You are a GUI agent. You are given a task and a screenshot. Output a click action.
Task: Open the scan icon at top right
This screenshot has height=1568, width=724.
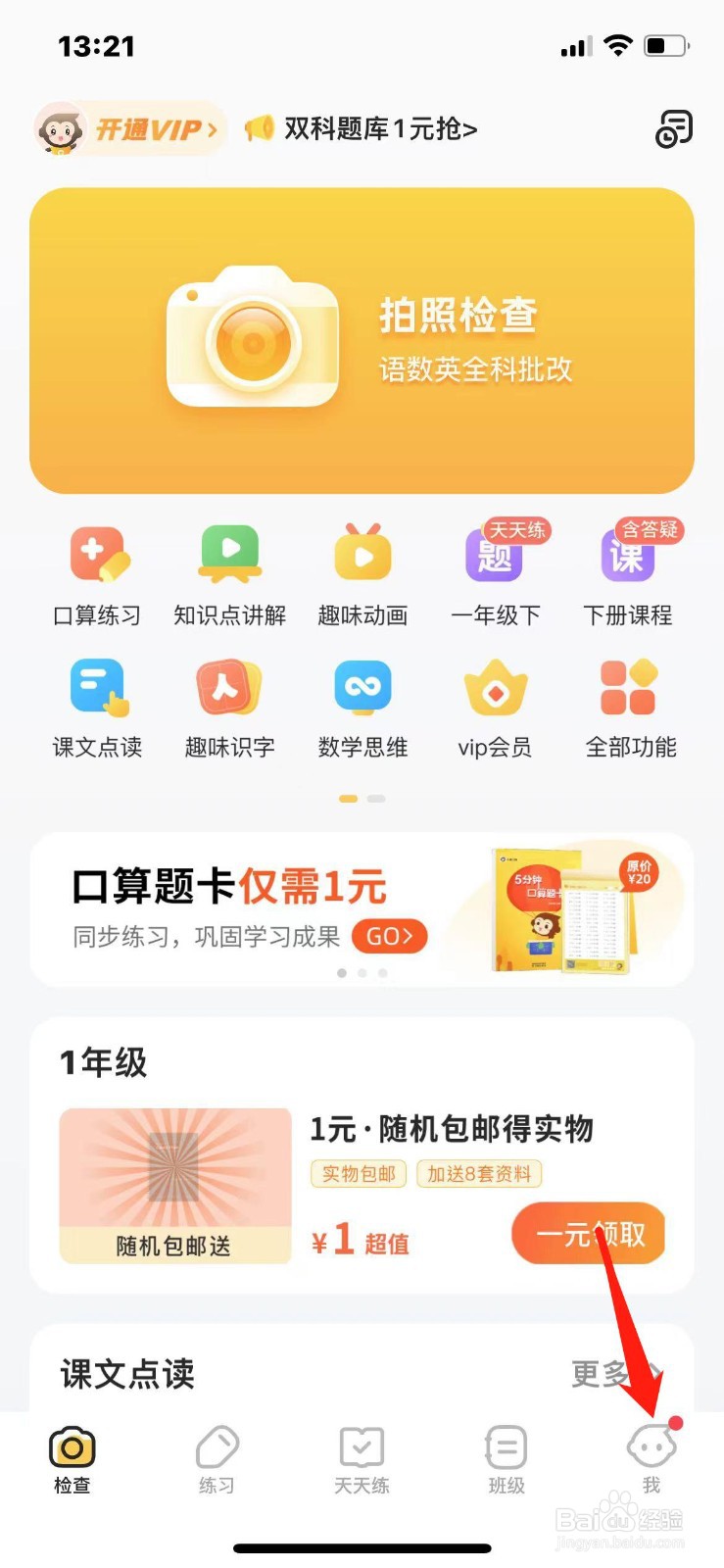673,128
